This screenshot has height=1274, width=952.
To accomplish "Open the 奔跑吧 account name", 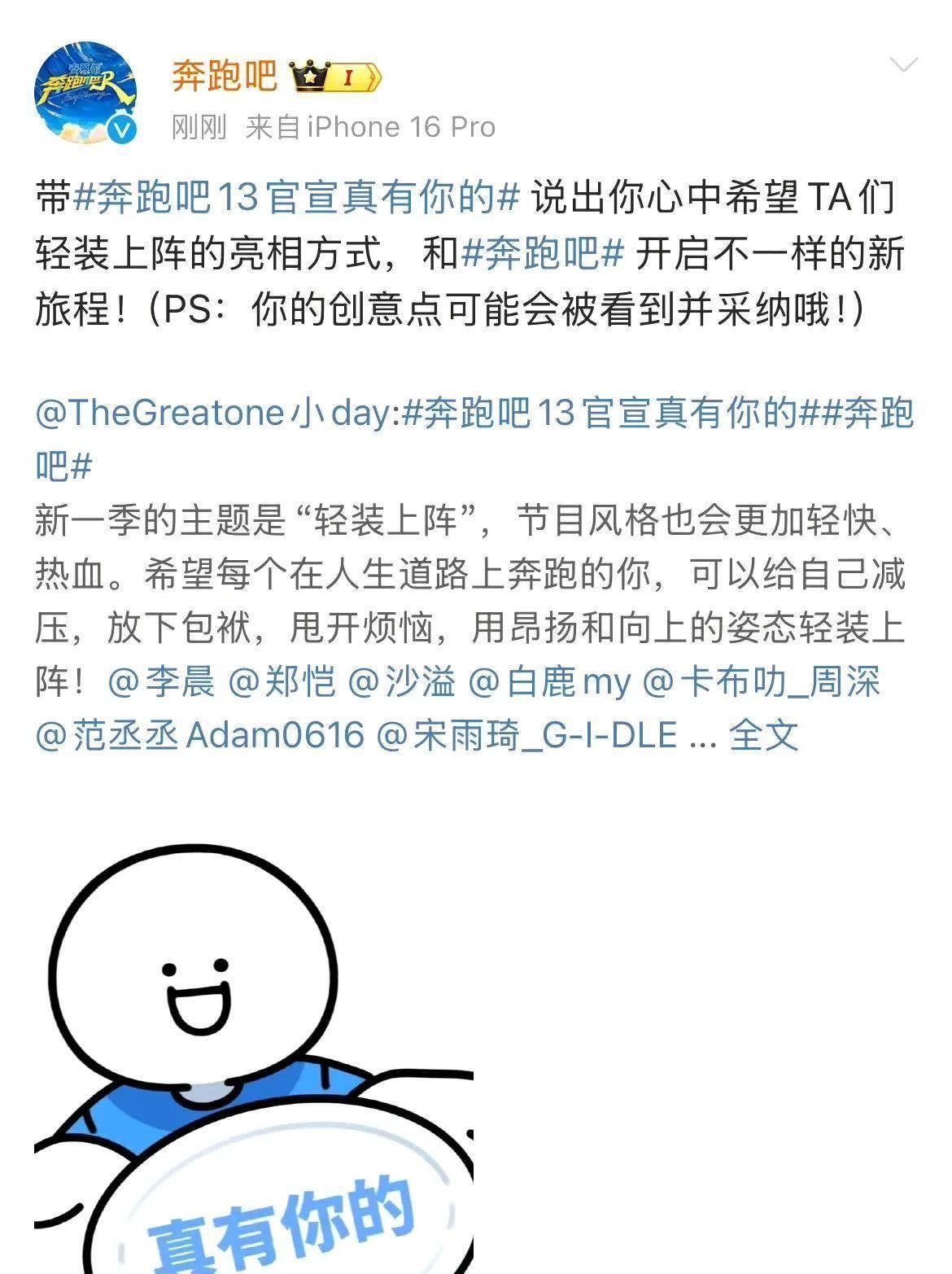I will pyautogui.click(x=225, y=77).
